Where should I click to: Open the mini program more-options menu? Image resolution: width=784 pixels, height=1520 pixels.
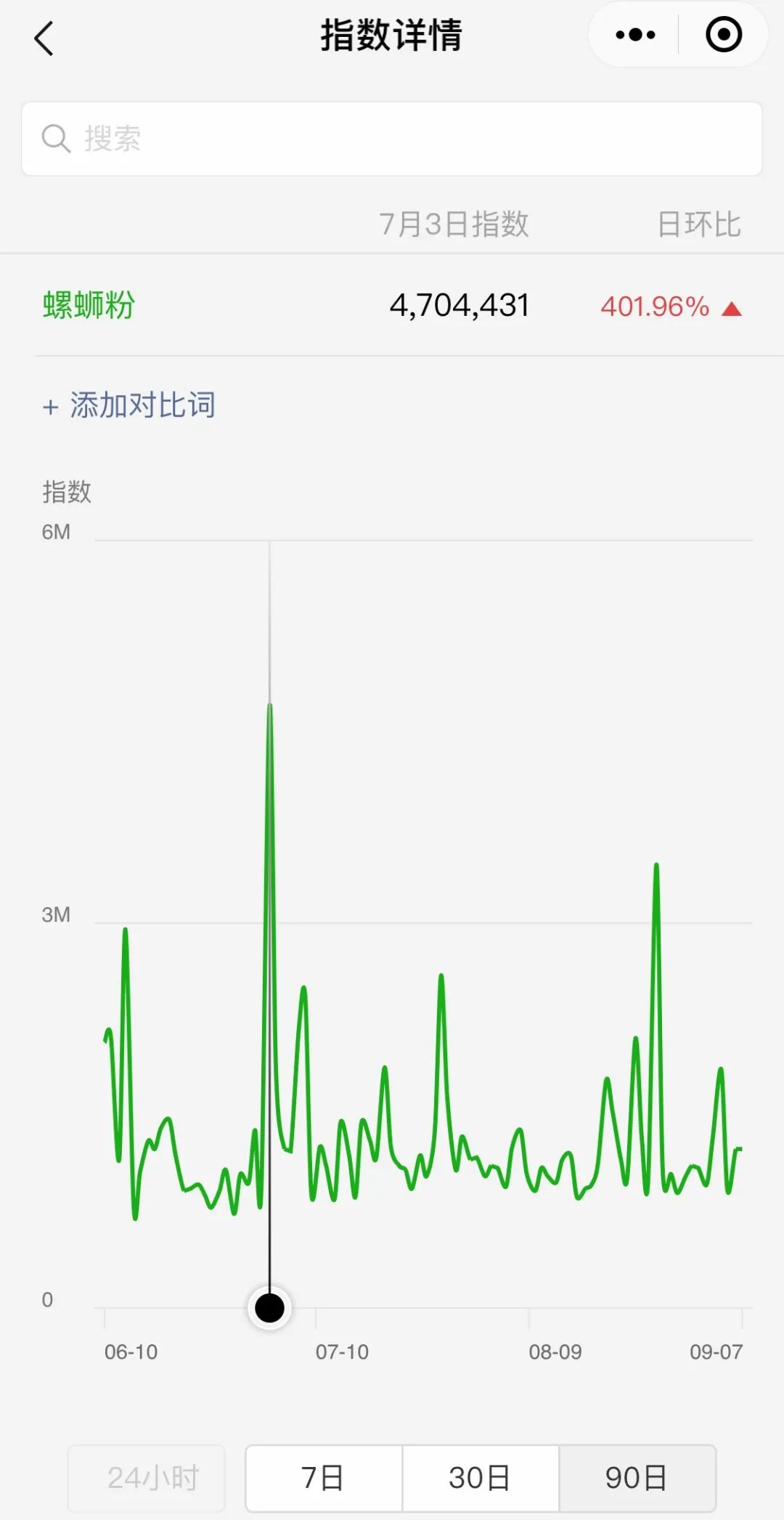click(x=635, y=34)
